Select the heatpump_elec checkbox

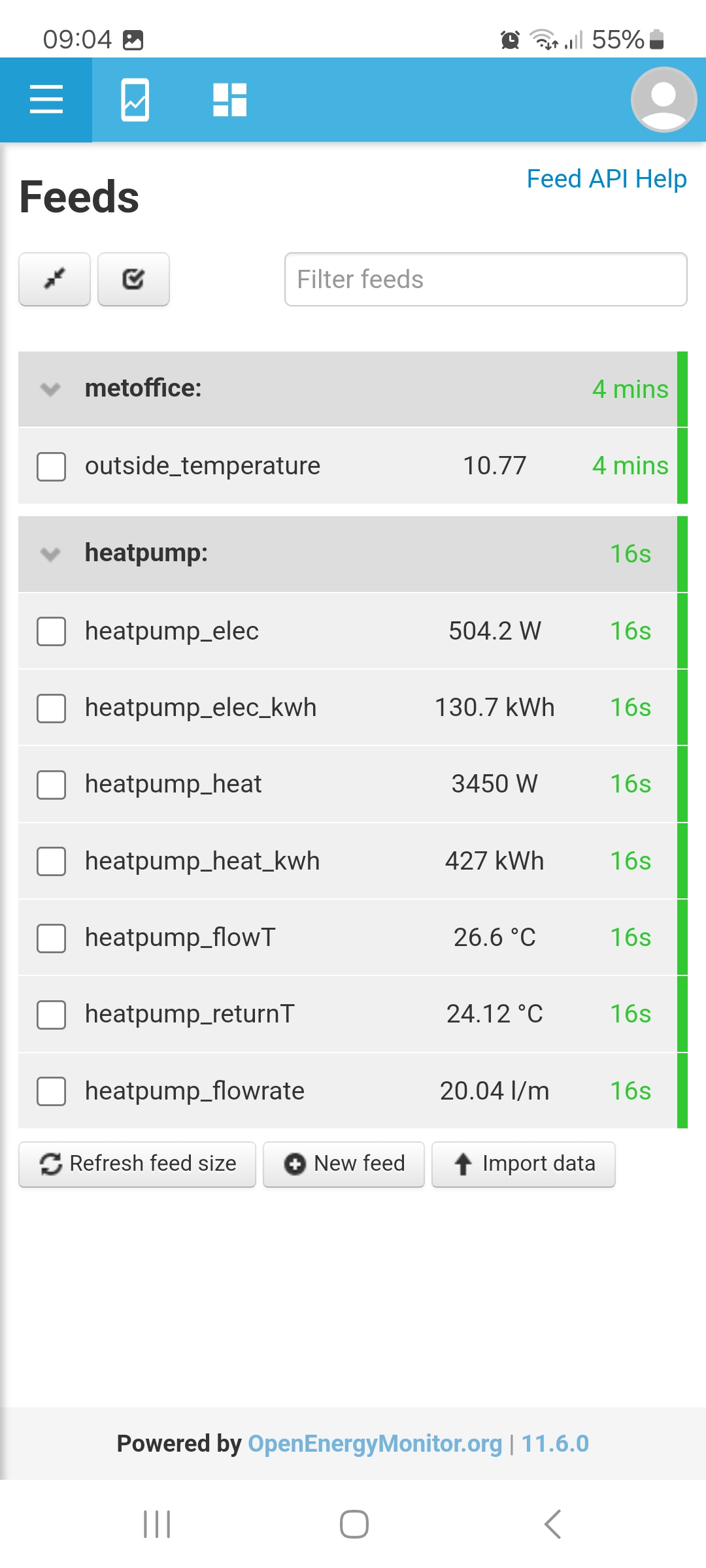(51, 631)
